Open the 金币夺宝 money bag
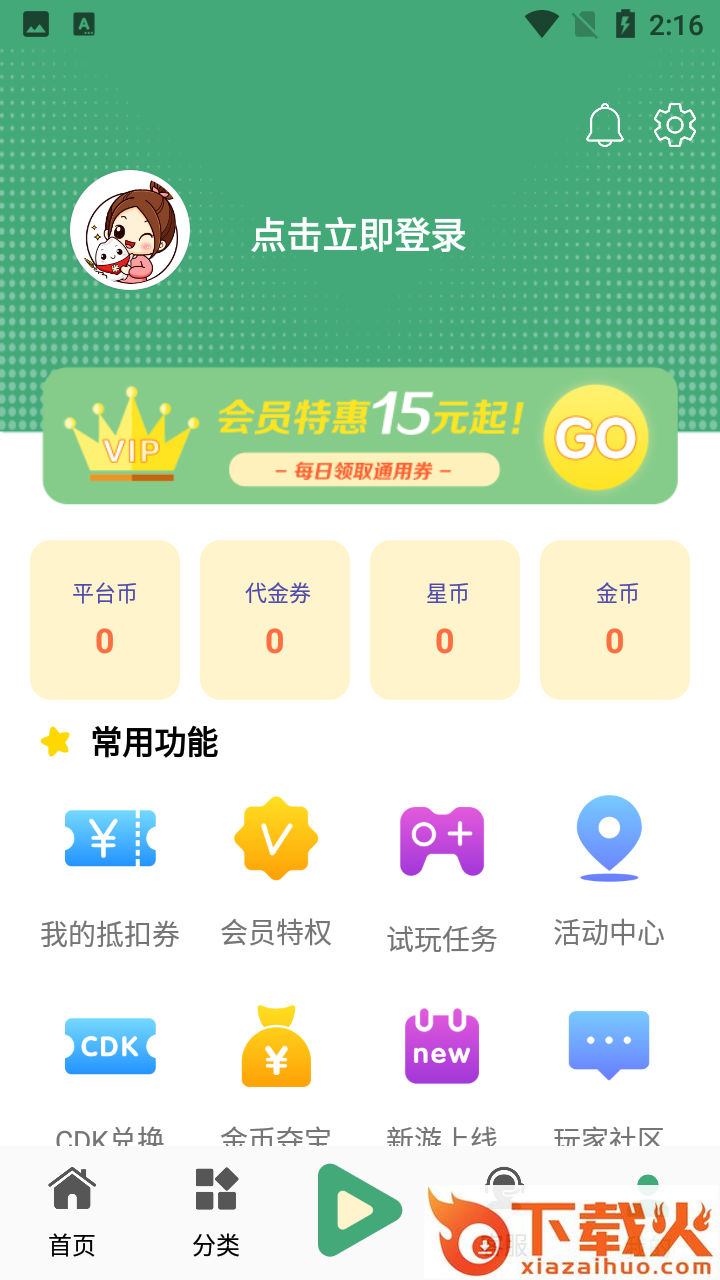 pyautogui.click(x=276, y=1048)
